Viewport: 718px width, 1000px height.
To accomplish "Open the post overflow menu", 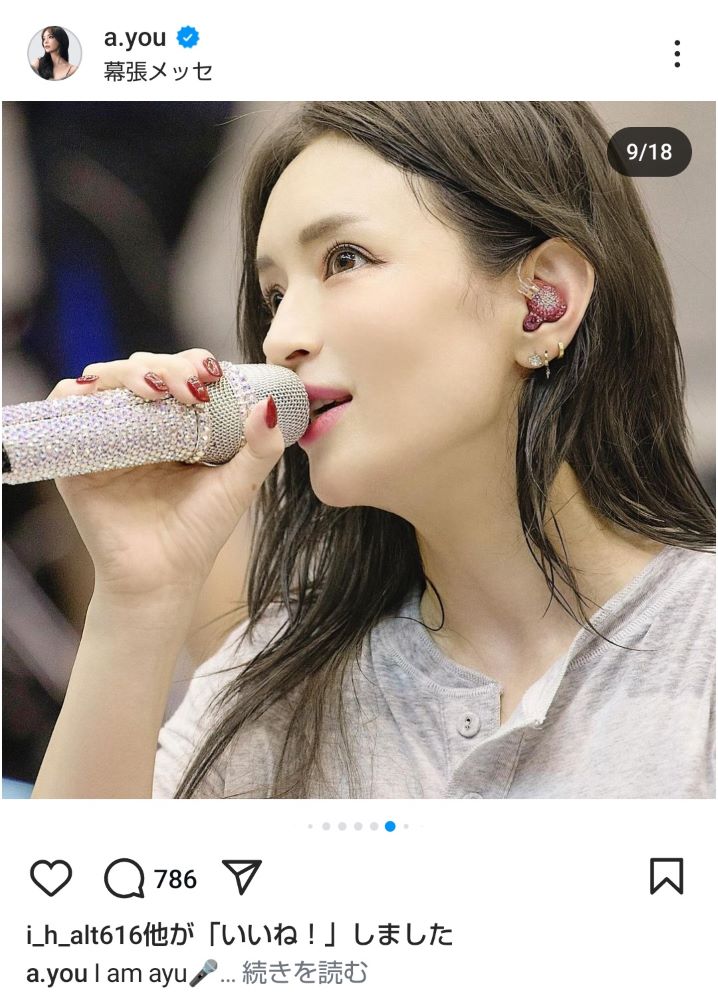I will (x=677, y=54).
